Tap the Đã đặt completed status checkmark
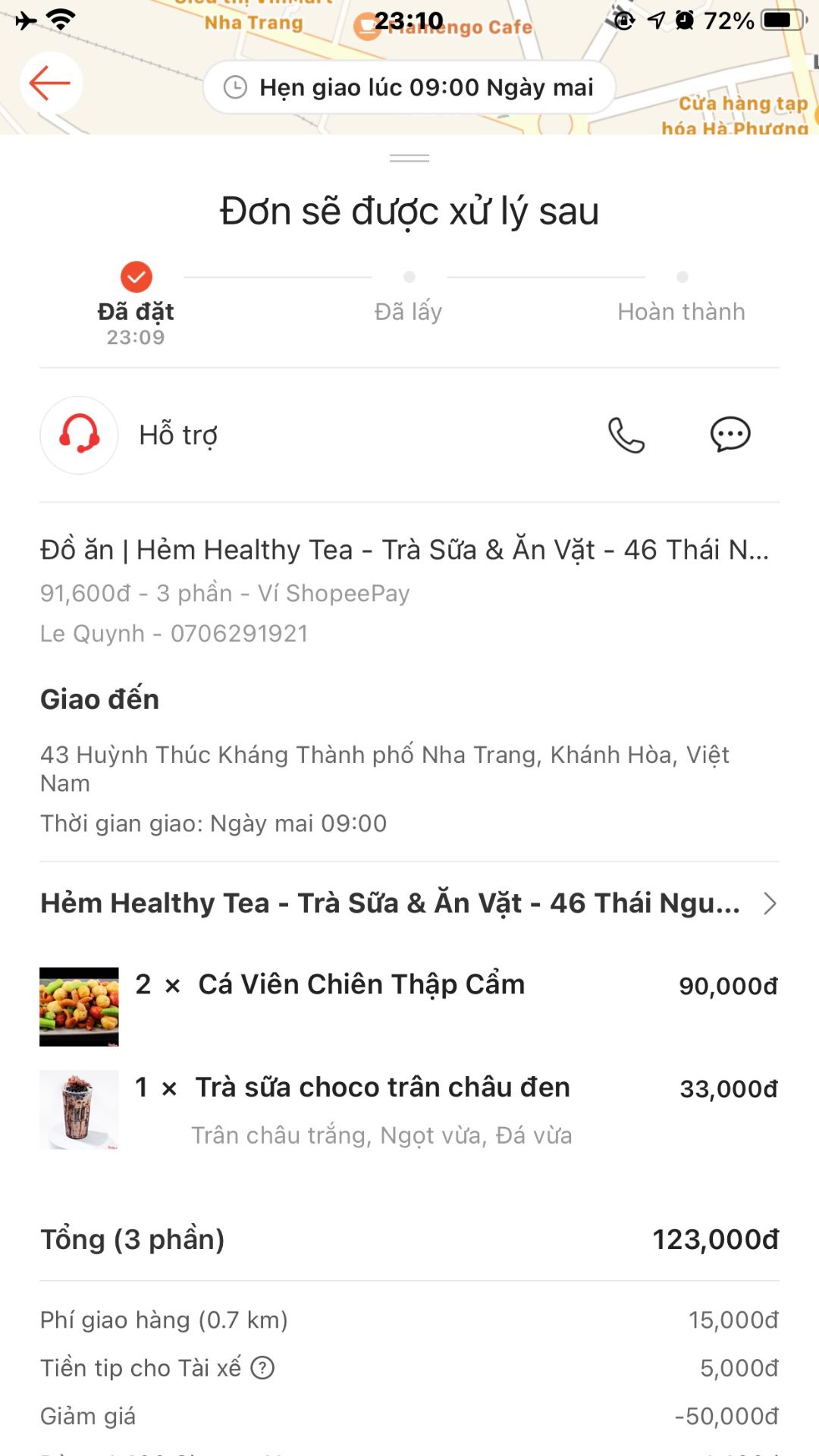The image size is (819, 1456). click(x=135, y=277)
